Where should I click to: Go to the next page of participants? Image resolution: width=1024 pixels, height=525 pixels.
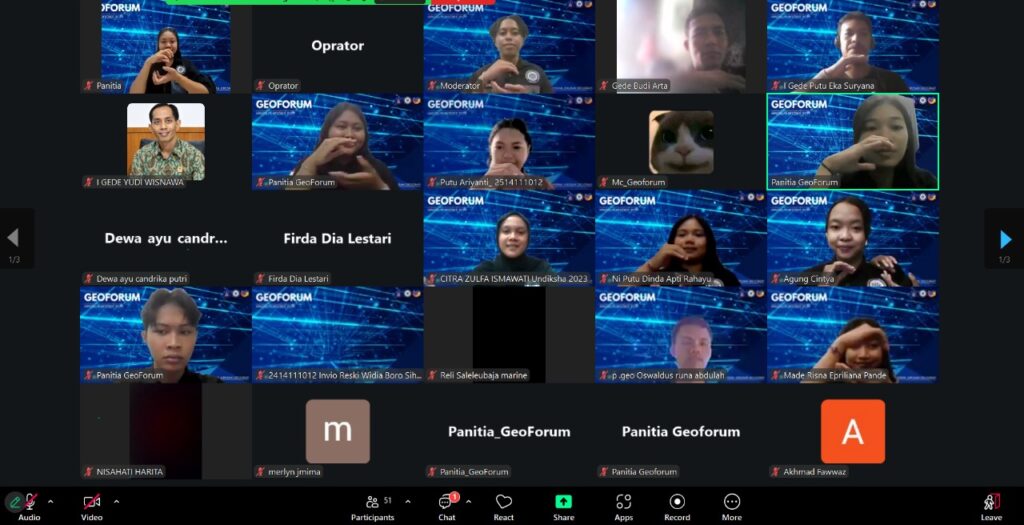[1005, 239]
